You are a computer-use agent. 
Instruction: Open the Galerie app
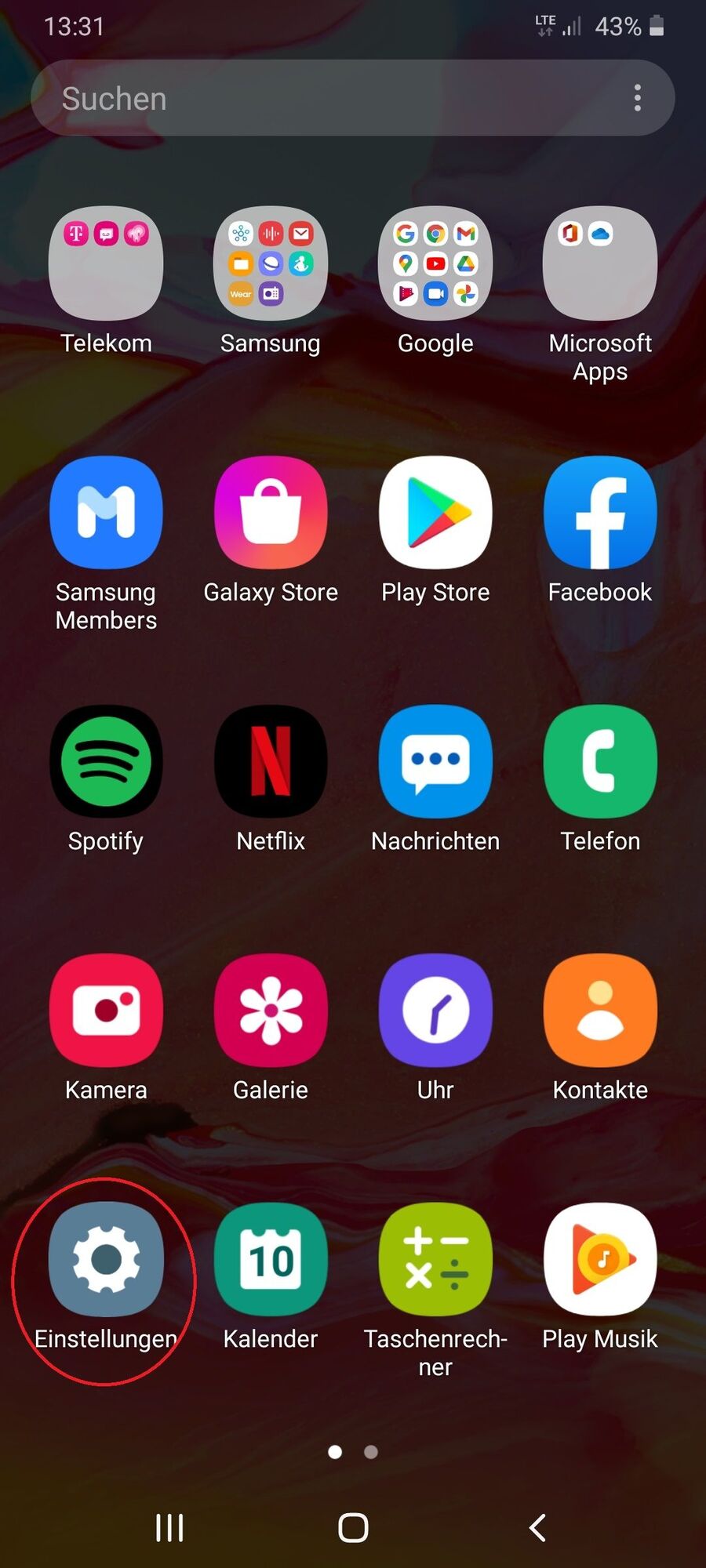[271, 1010]
